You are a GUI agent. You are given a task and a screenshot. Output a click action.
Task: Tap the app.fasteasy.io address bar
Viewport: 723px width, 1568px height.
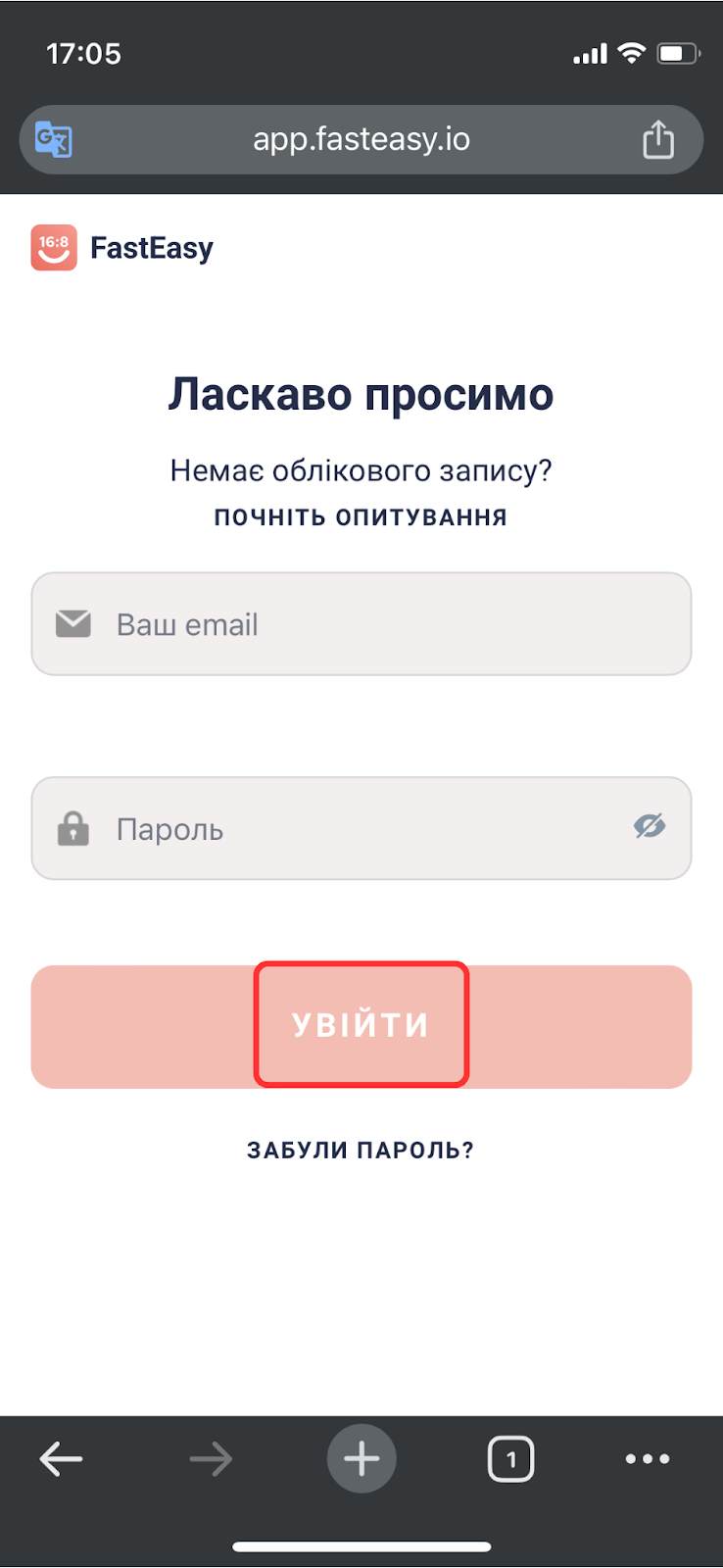[x=361, y=139]
